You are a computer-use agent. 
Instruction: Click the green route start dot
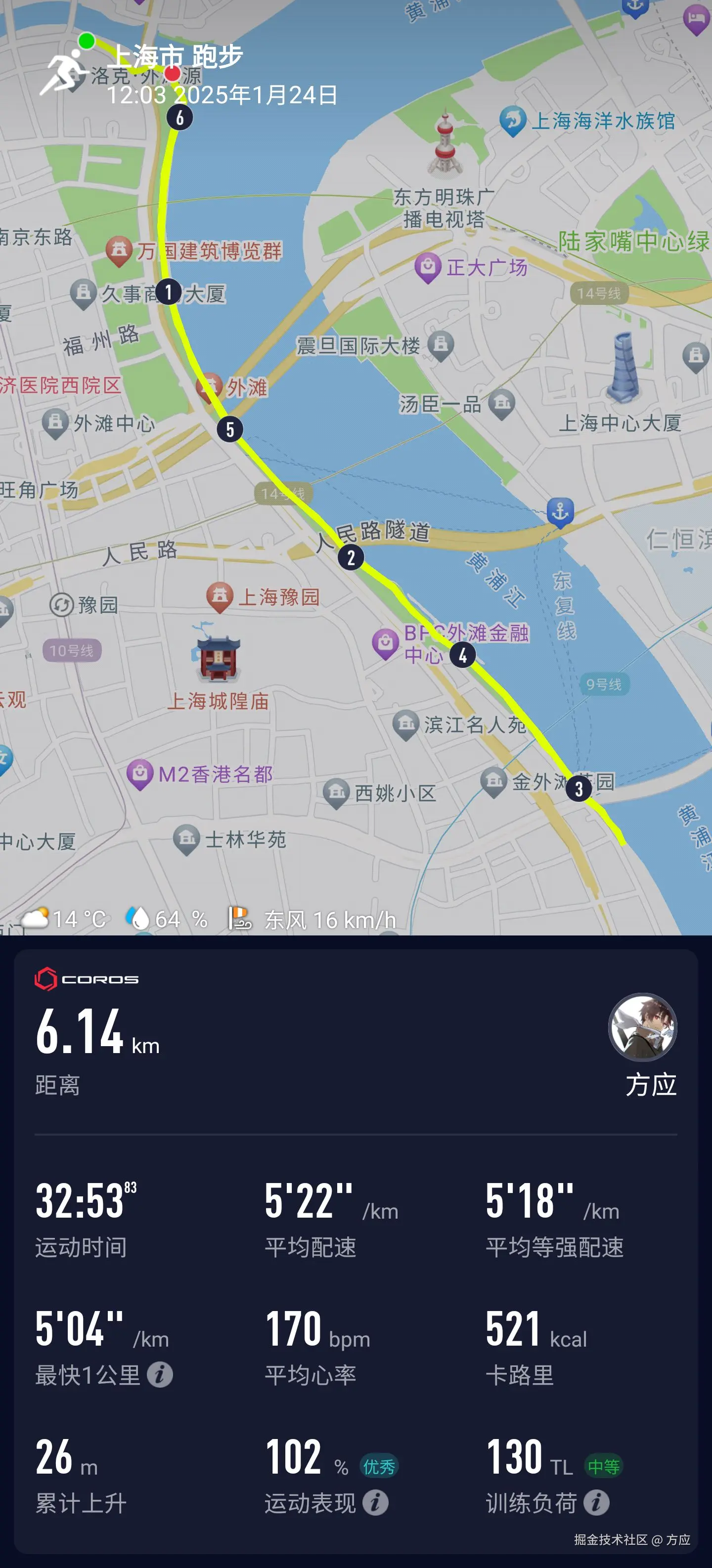(x=87, y=42)
